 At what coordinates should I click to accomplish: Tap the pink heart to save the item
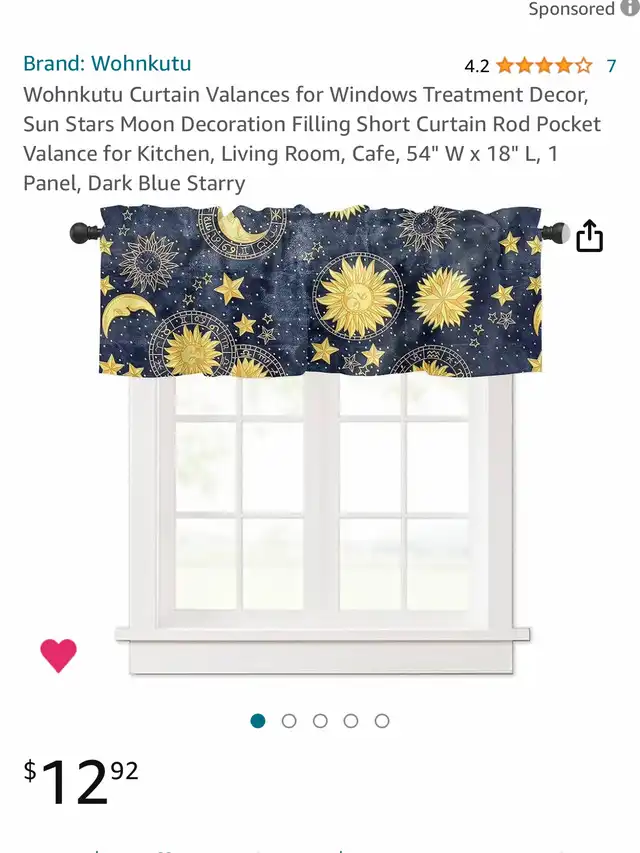[58, 655]
